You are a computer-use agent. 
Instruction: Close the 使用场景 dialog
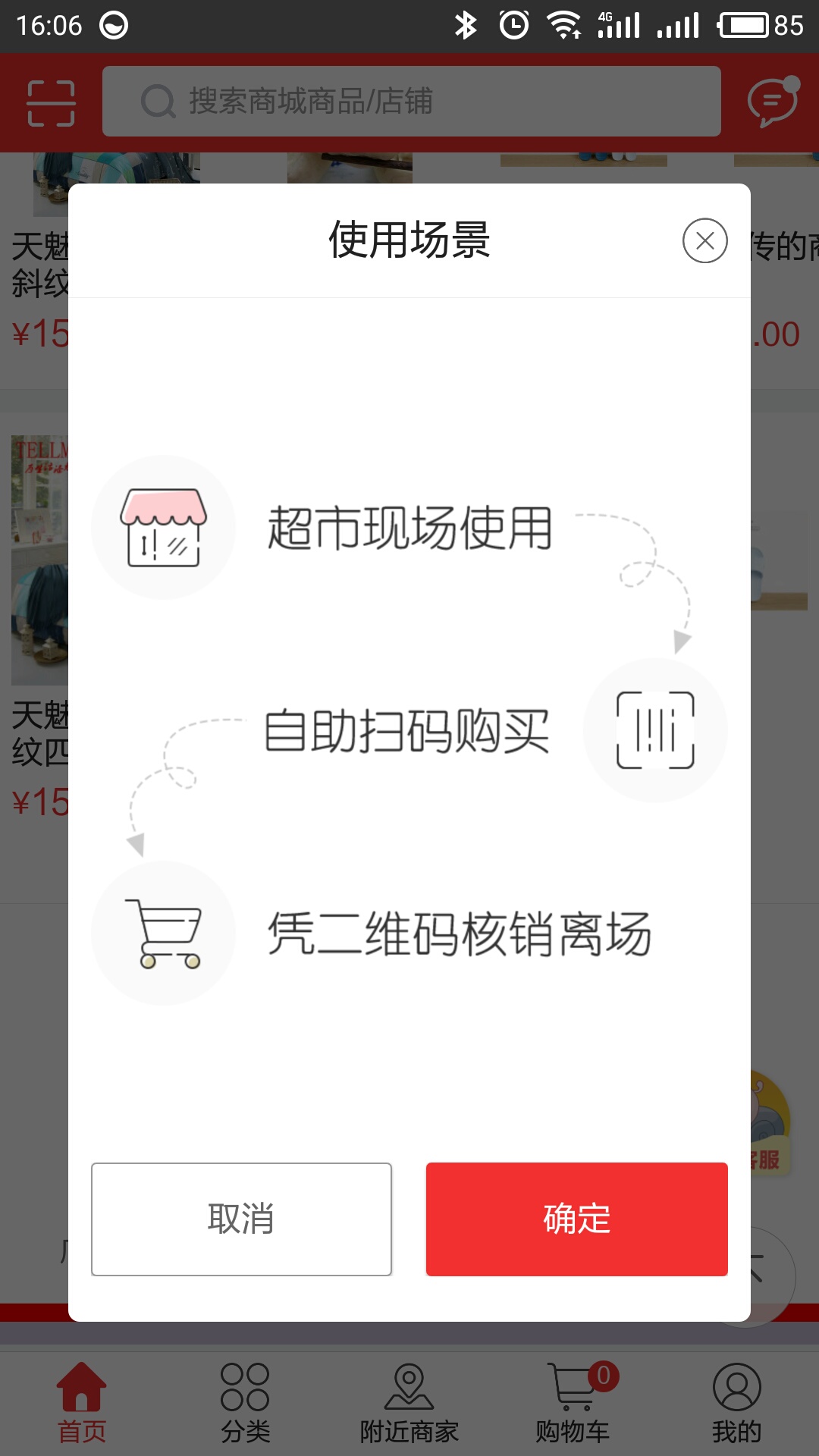click(x=705, y=241)
